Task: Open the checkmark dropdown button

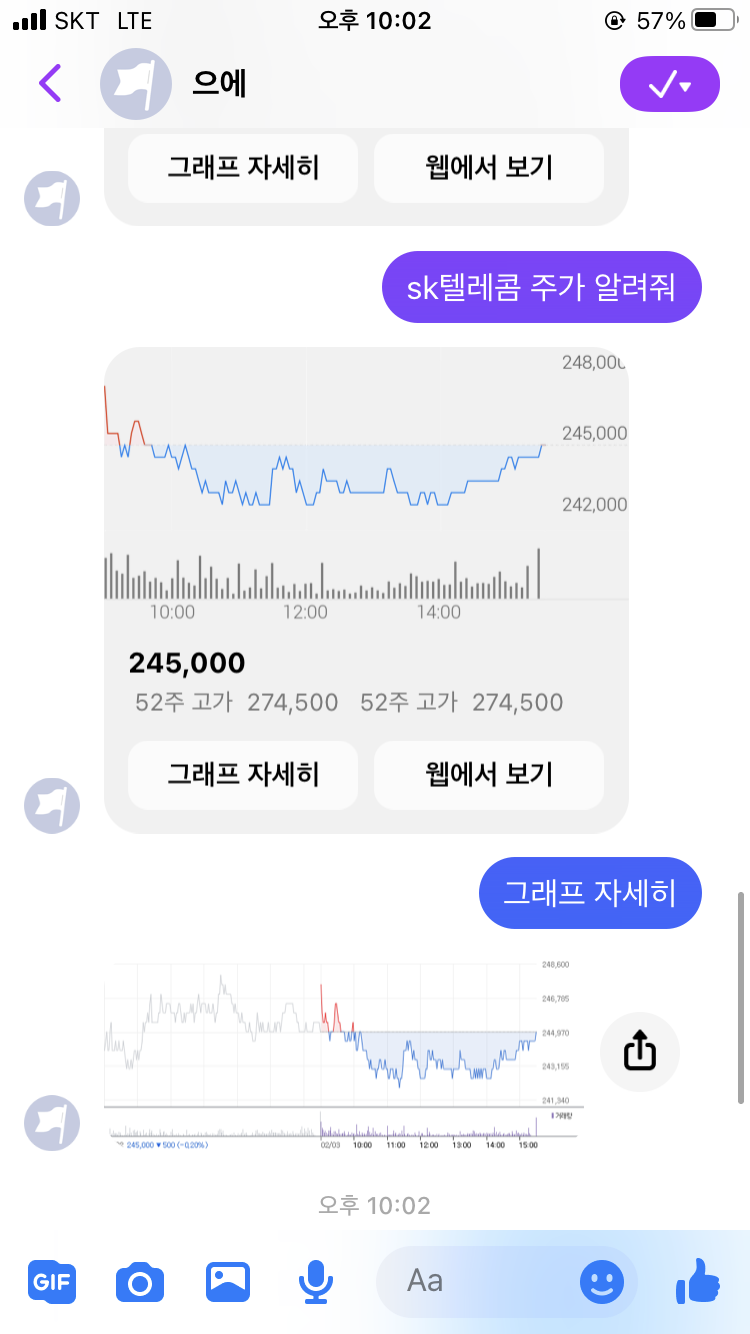Action: (669, 85)
